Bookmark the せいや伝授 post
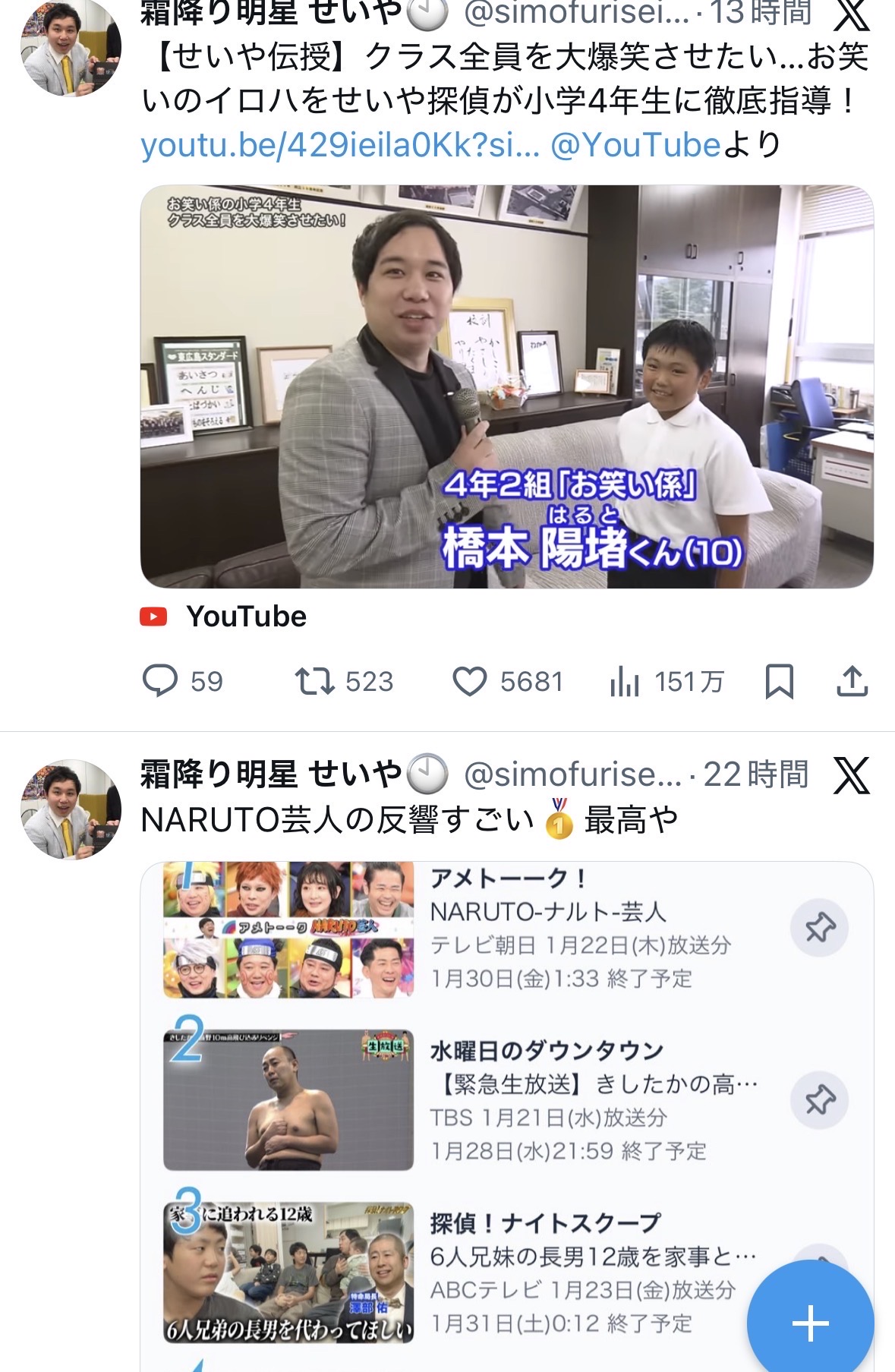Image resolution: width=895 pixels, height=1372 pixels. 780,681
